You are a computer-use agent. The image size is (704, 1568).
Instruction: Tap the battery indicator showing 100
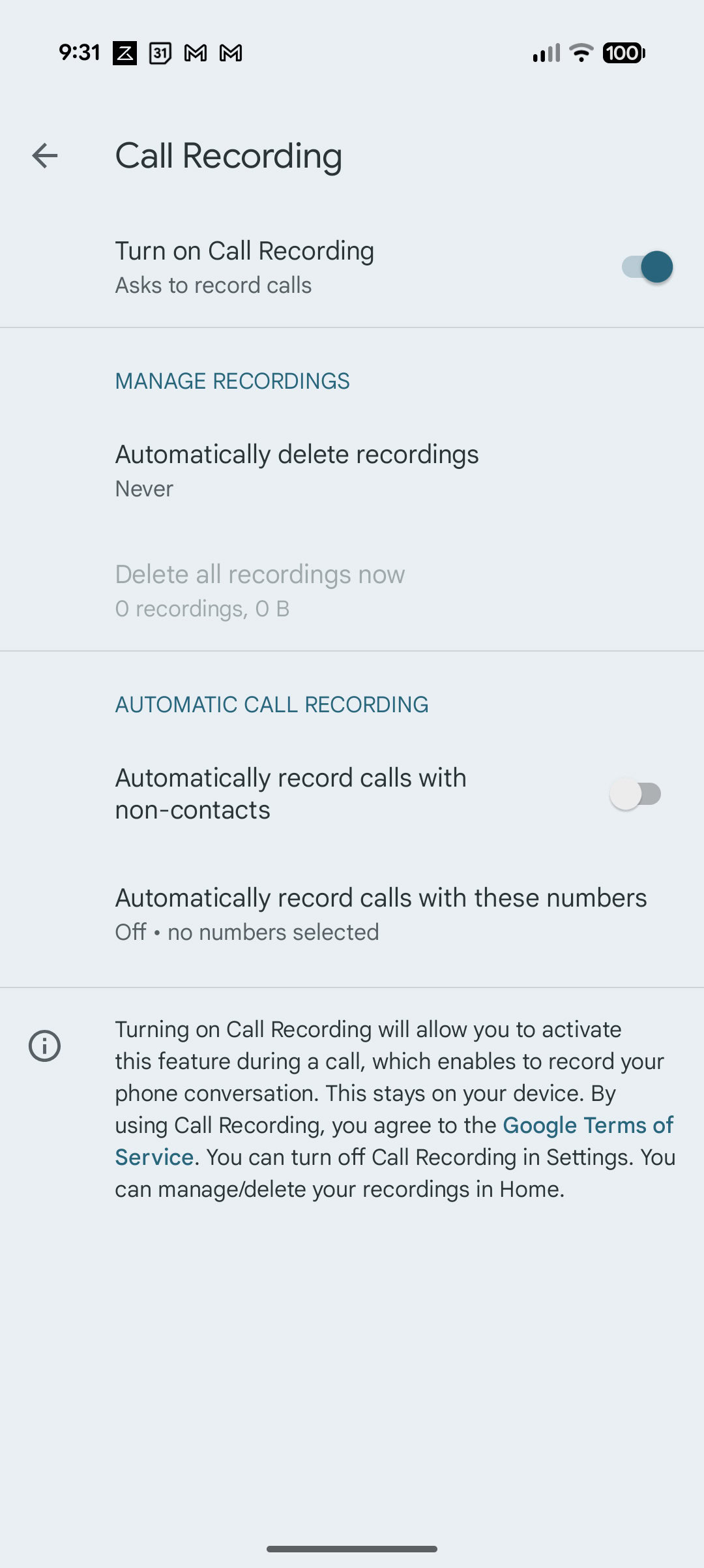[x=623, y=52]
